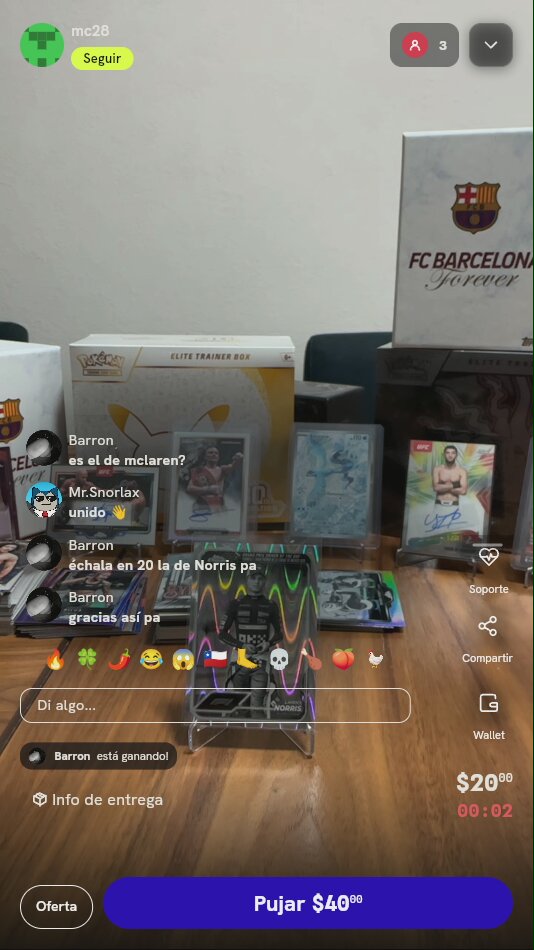Share this live stream via Compartir
The height and width of the screenshot is (950, 534).
(487, 640)
